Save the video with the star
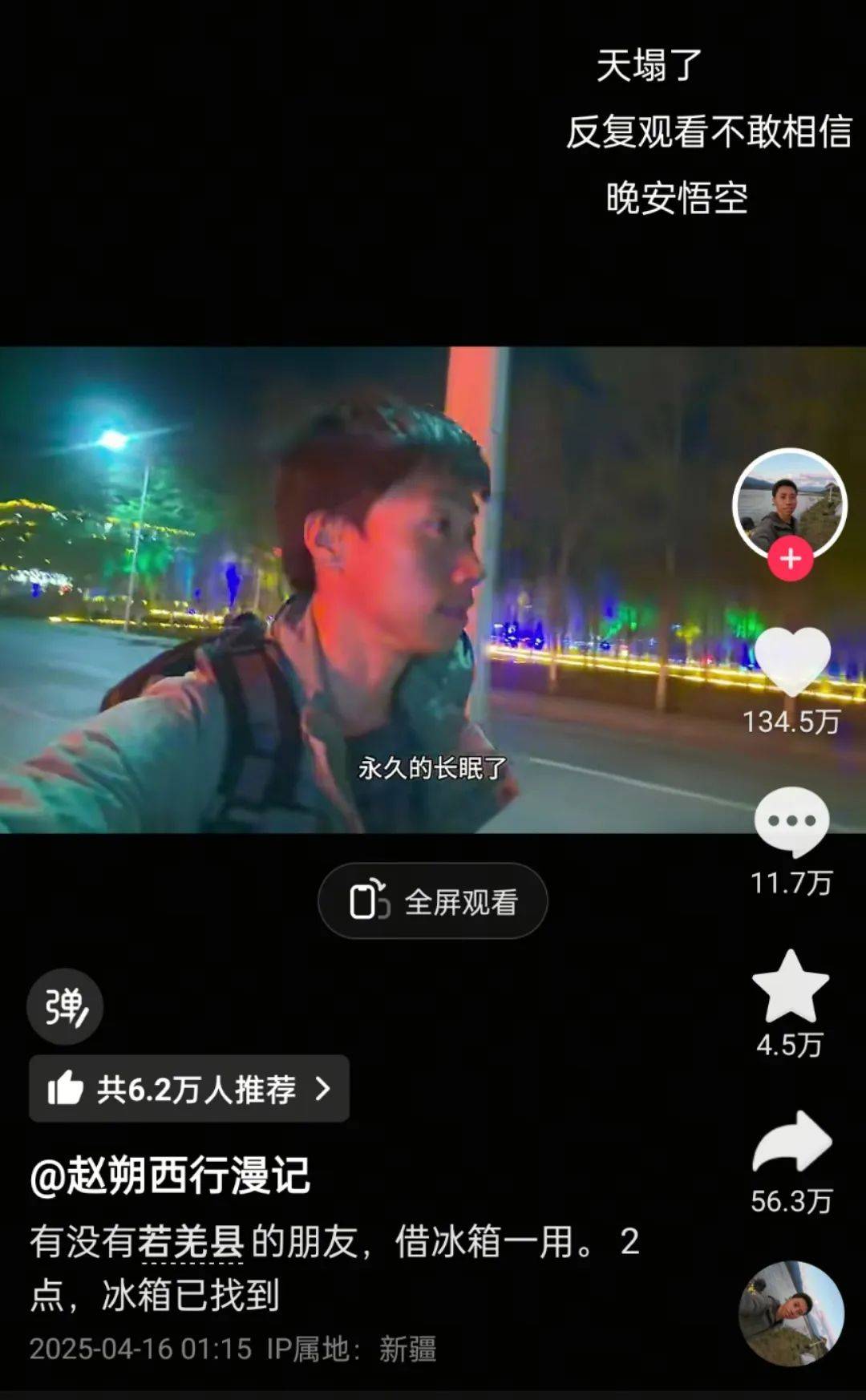Image resolution: width=866 pixels, height=1400 pixels. click(x=791, y=987)
